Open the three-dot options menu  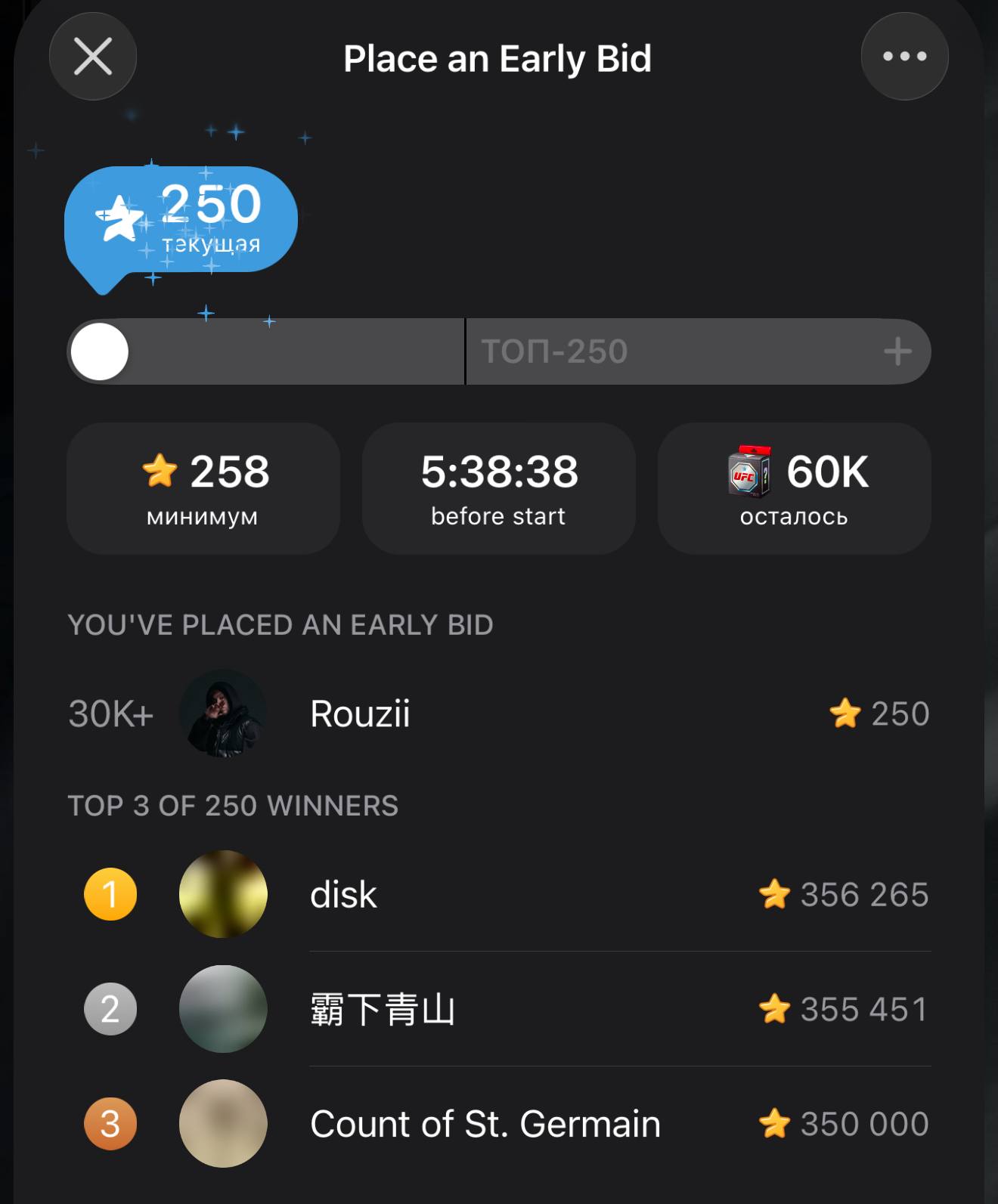coord(904,57)
